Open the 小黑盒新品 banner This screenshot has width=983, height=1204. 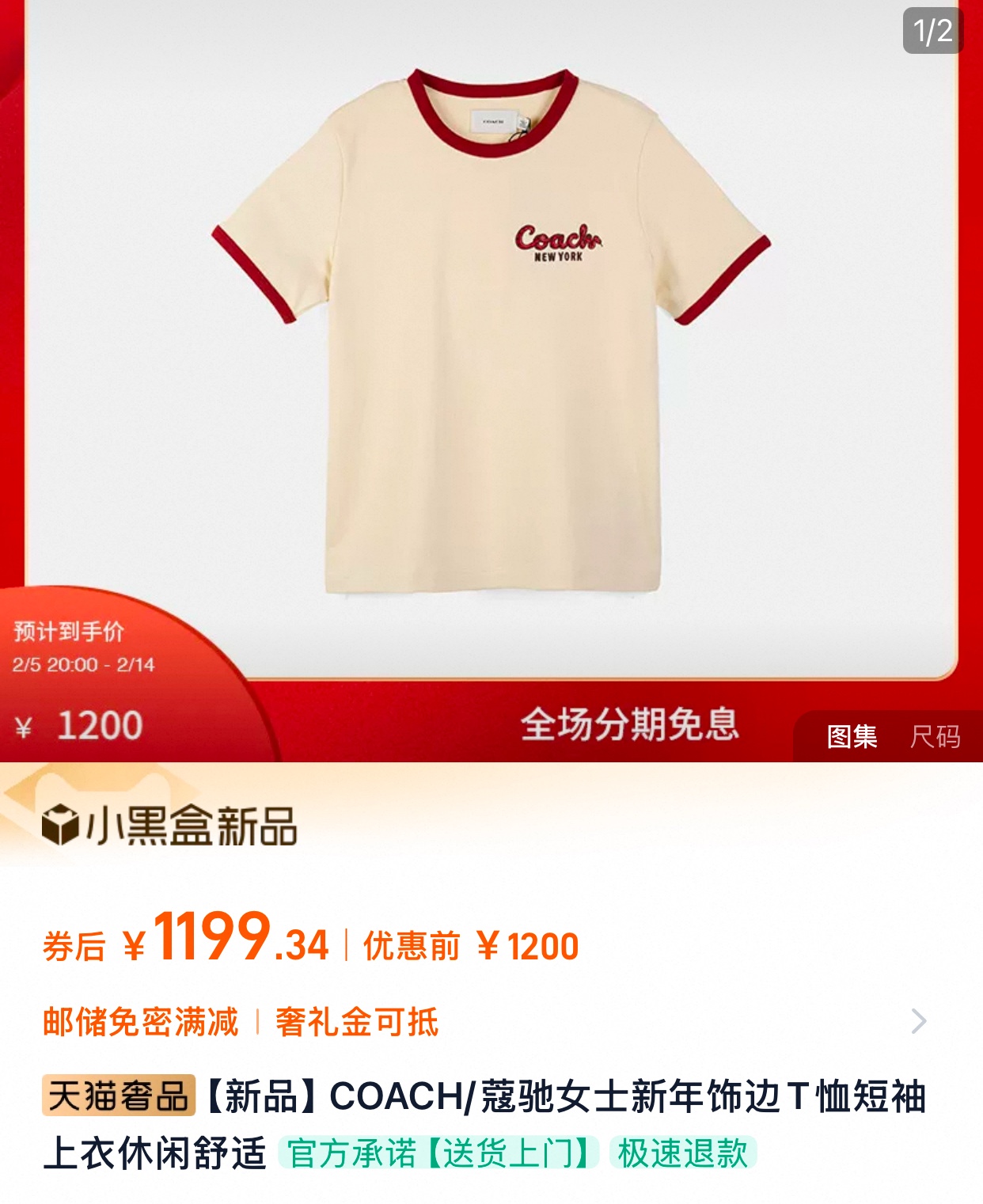tap(170, 826)
